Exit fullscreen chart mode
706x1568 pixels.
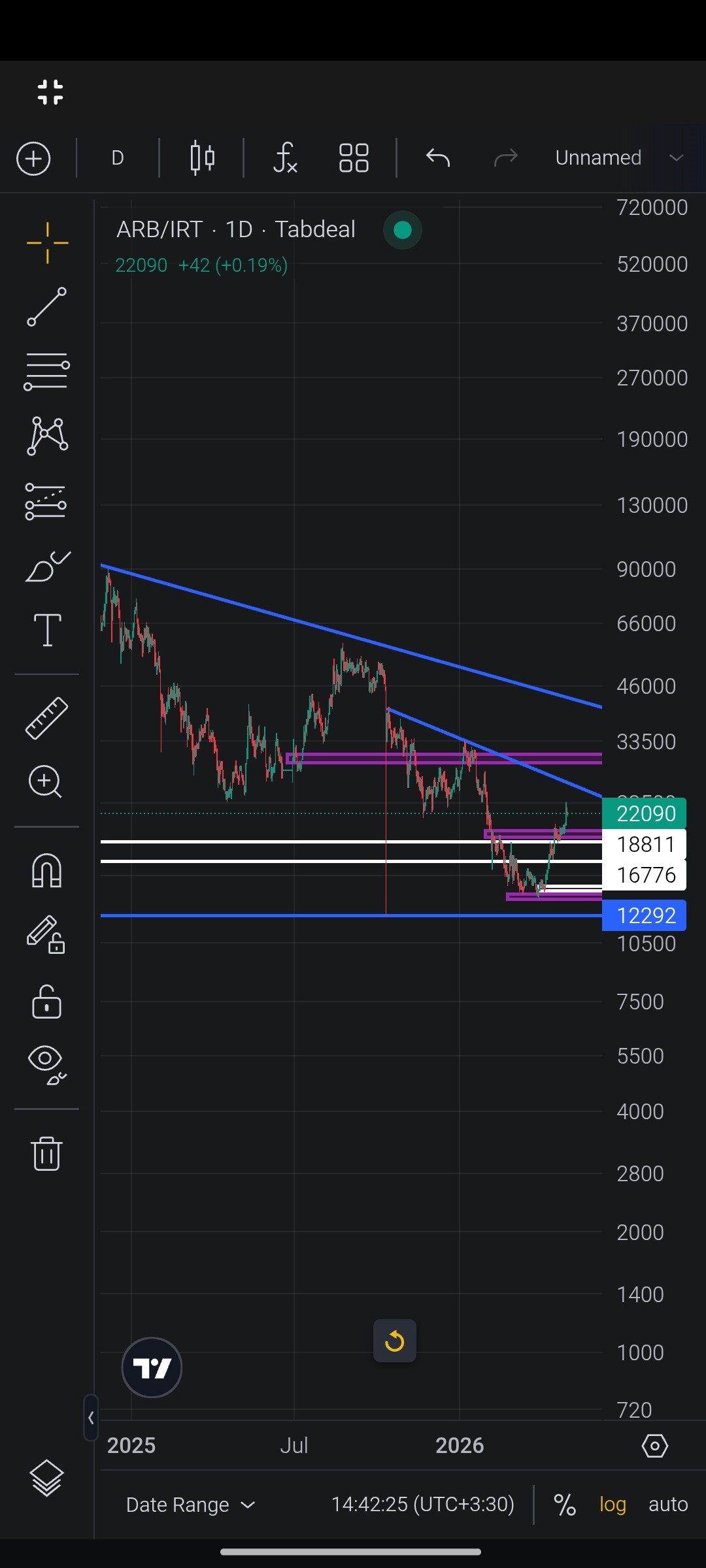tap(50, 92)
